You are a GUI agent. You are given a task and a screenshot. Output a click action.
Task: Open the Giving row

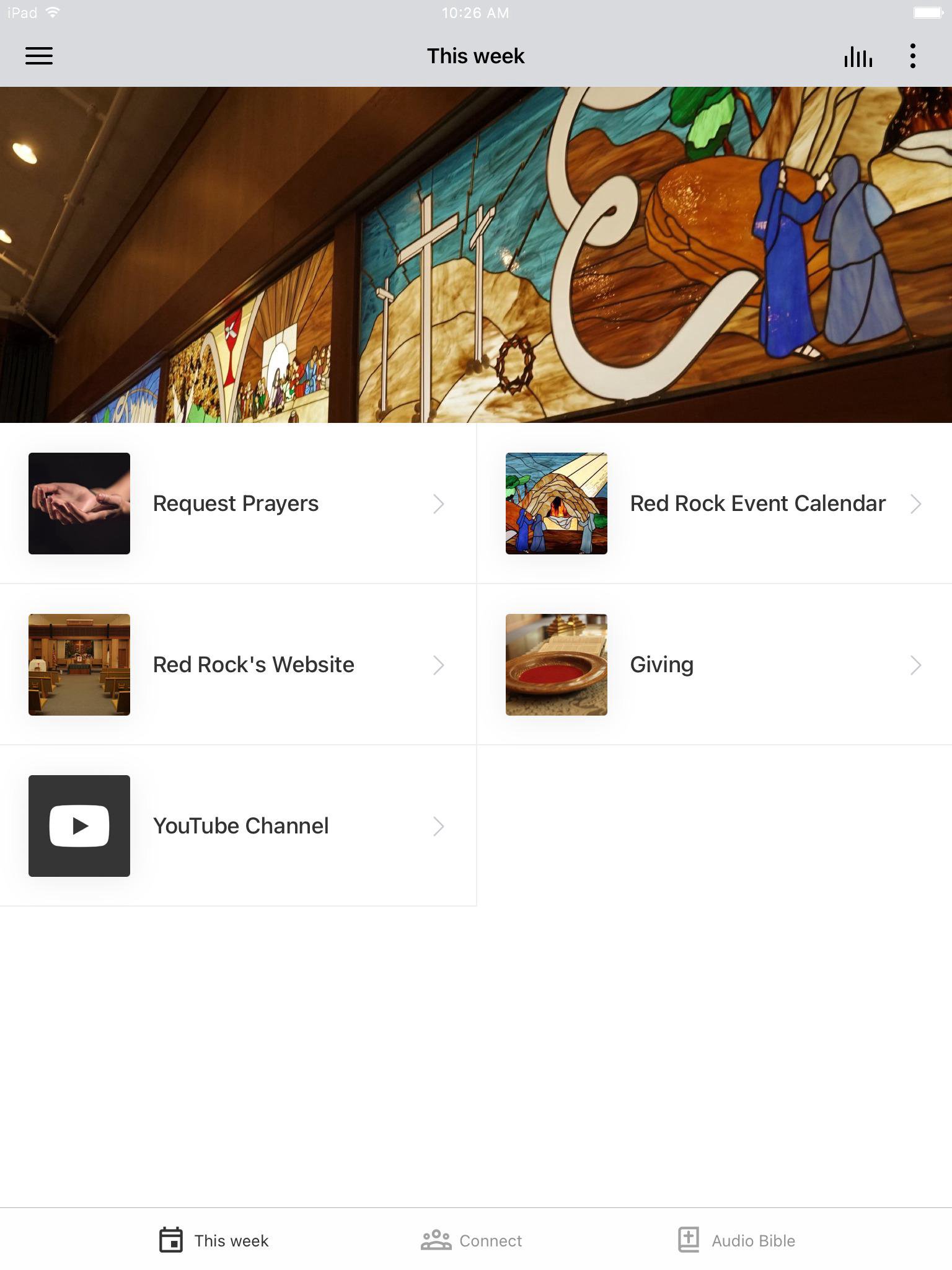(x=714, y=665)
